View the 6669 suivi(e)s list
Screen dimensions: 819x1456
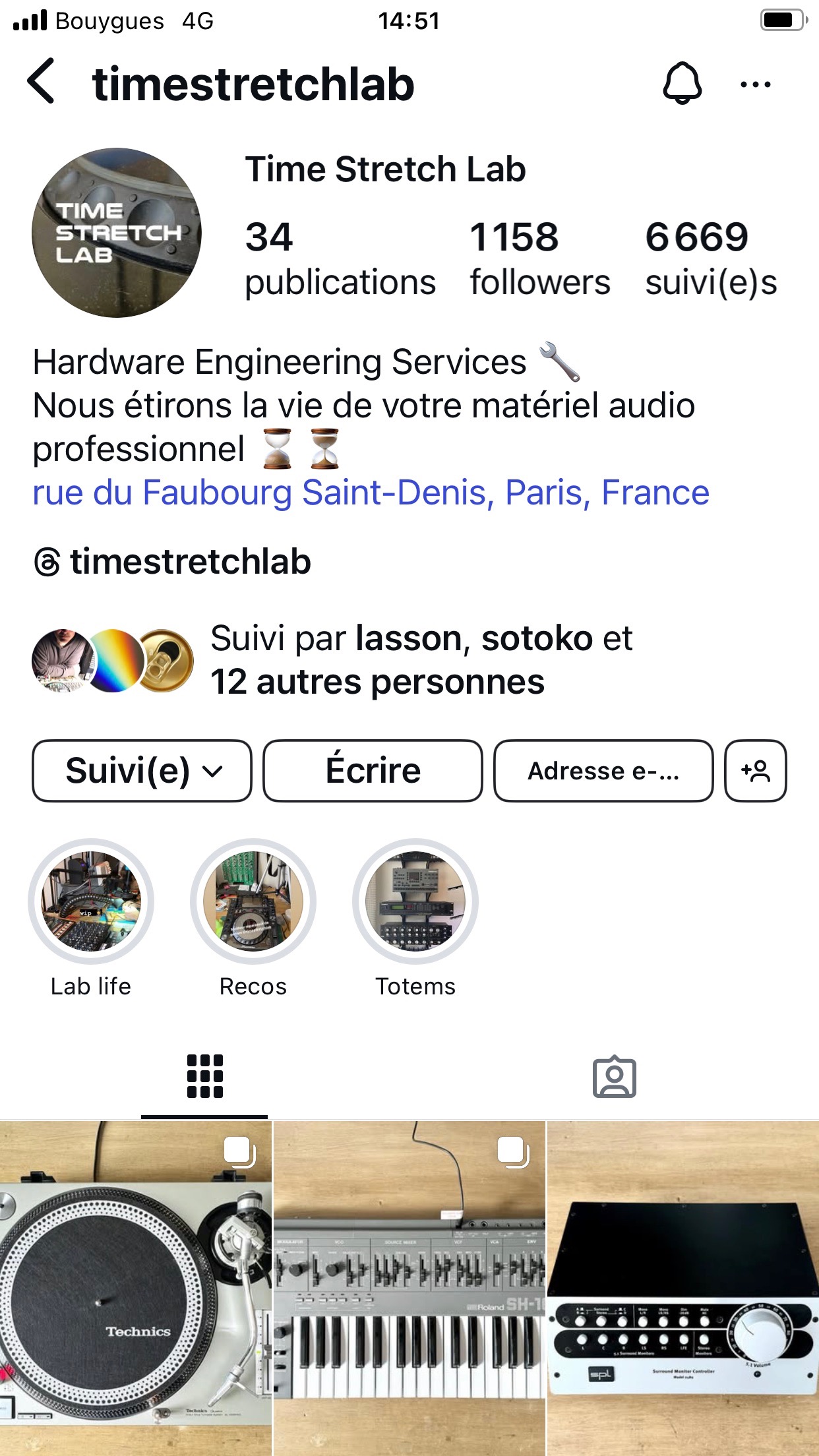(711, 258)
